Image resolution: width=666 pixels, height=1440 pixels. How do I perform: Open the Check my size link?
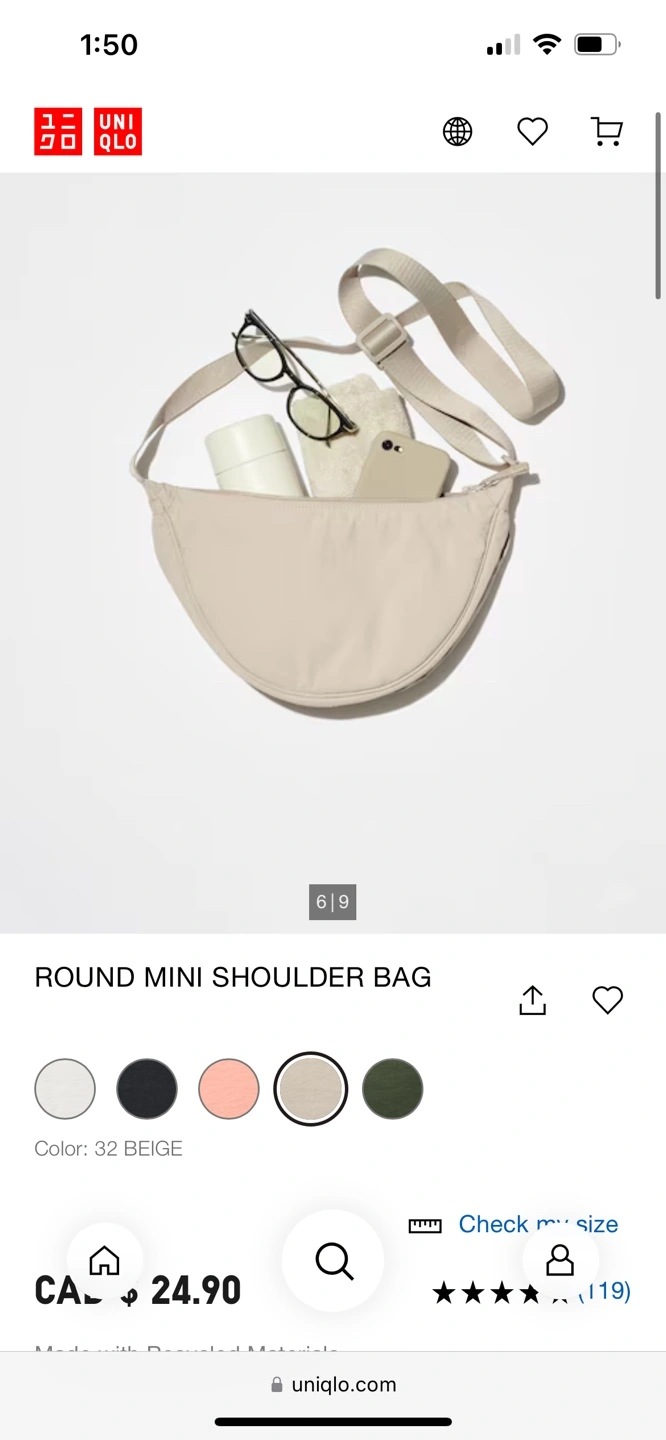pyautogui.click(x=538, y=1224)
